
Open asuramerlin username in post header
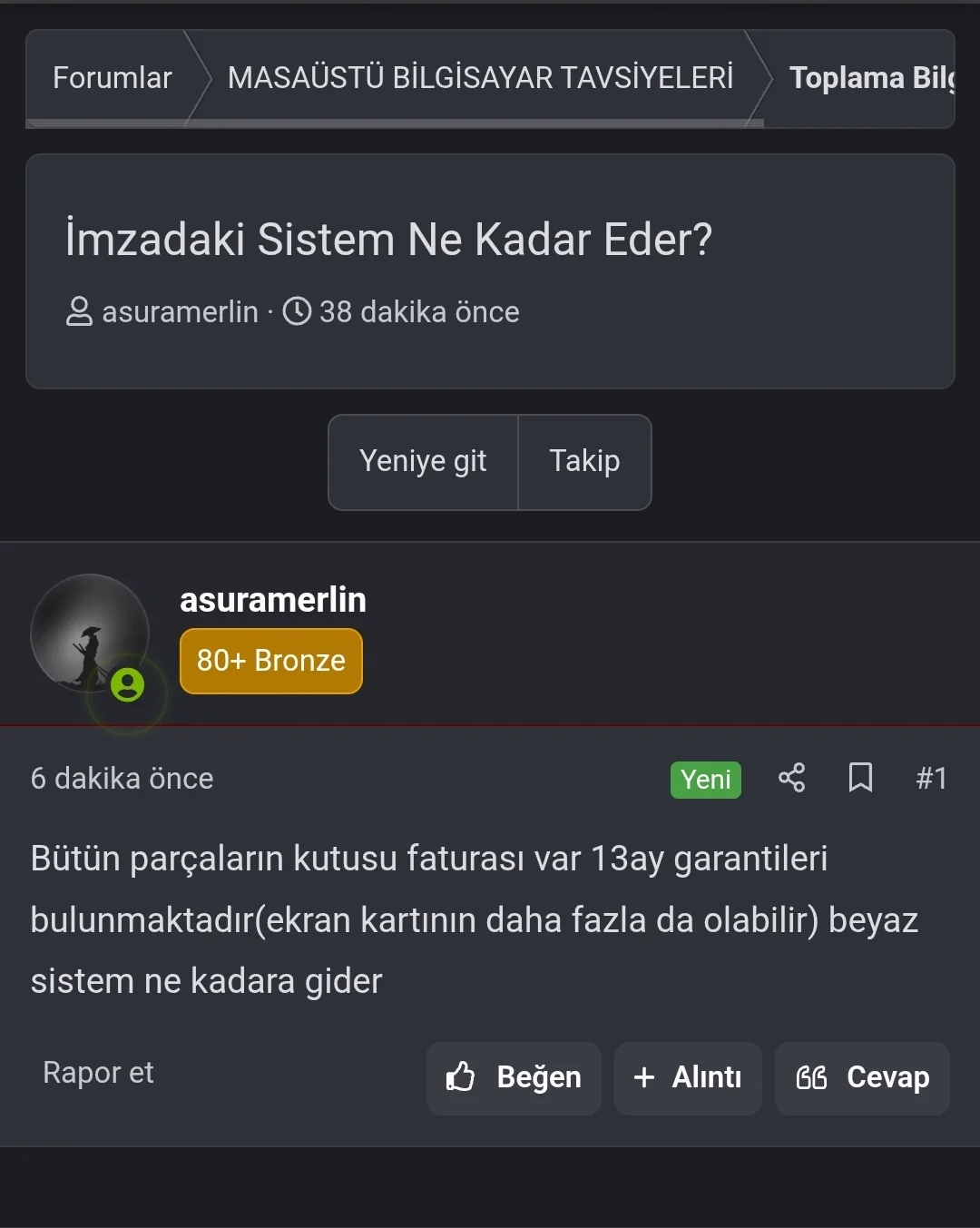click(x=272, y=600)
